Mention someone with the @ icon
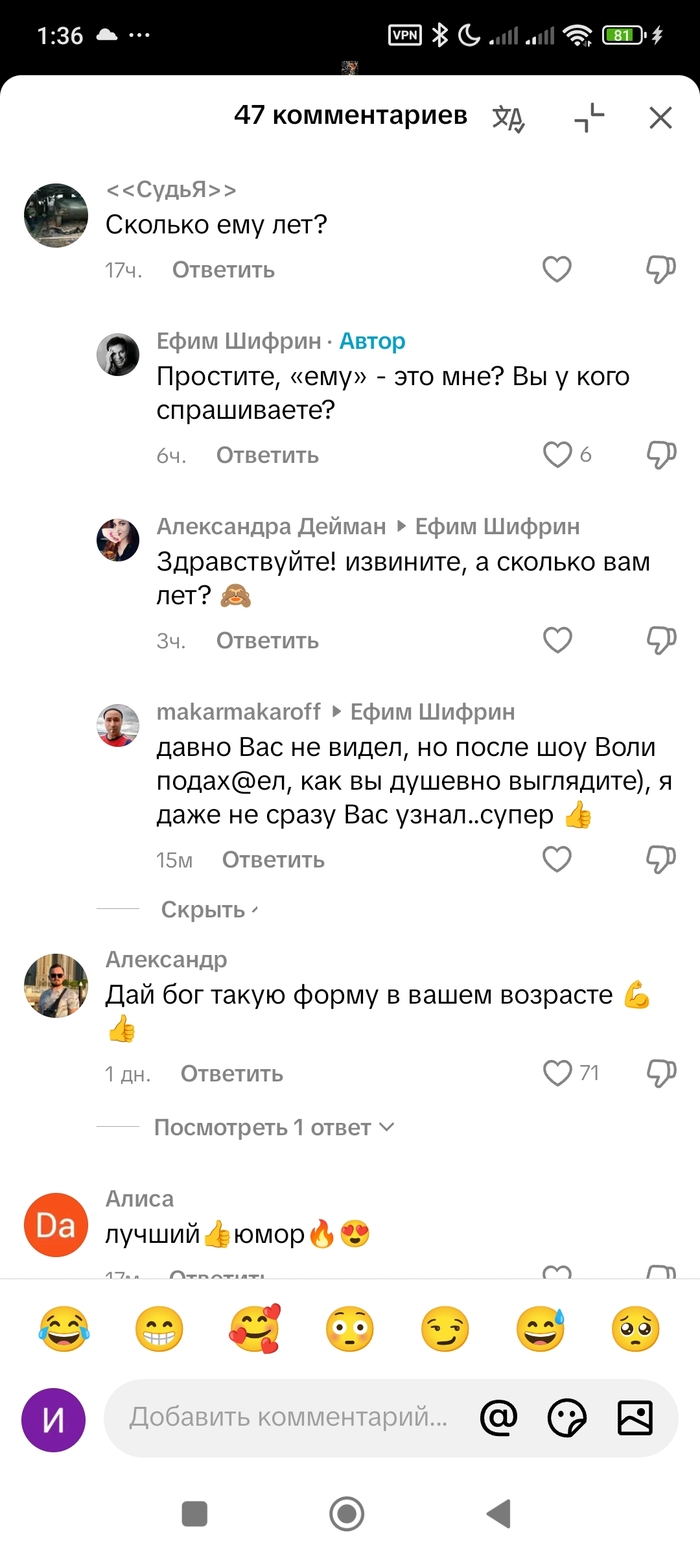Screen dimensions: 700x1556 tap(498, 1417)
